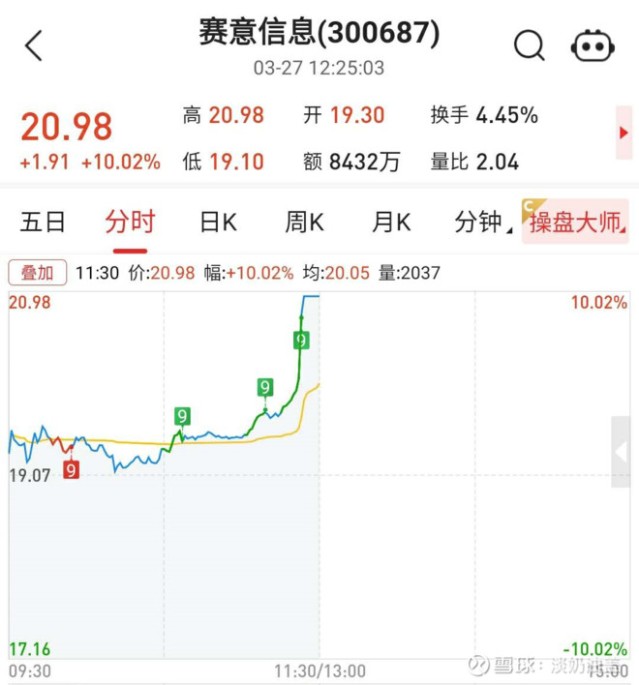Tap the 叠加 overlay button
Image resolution: width=639 pixels, height=685 pixels.
pos(37,273)
